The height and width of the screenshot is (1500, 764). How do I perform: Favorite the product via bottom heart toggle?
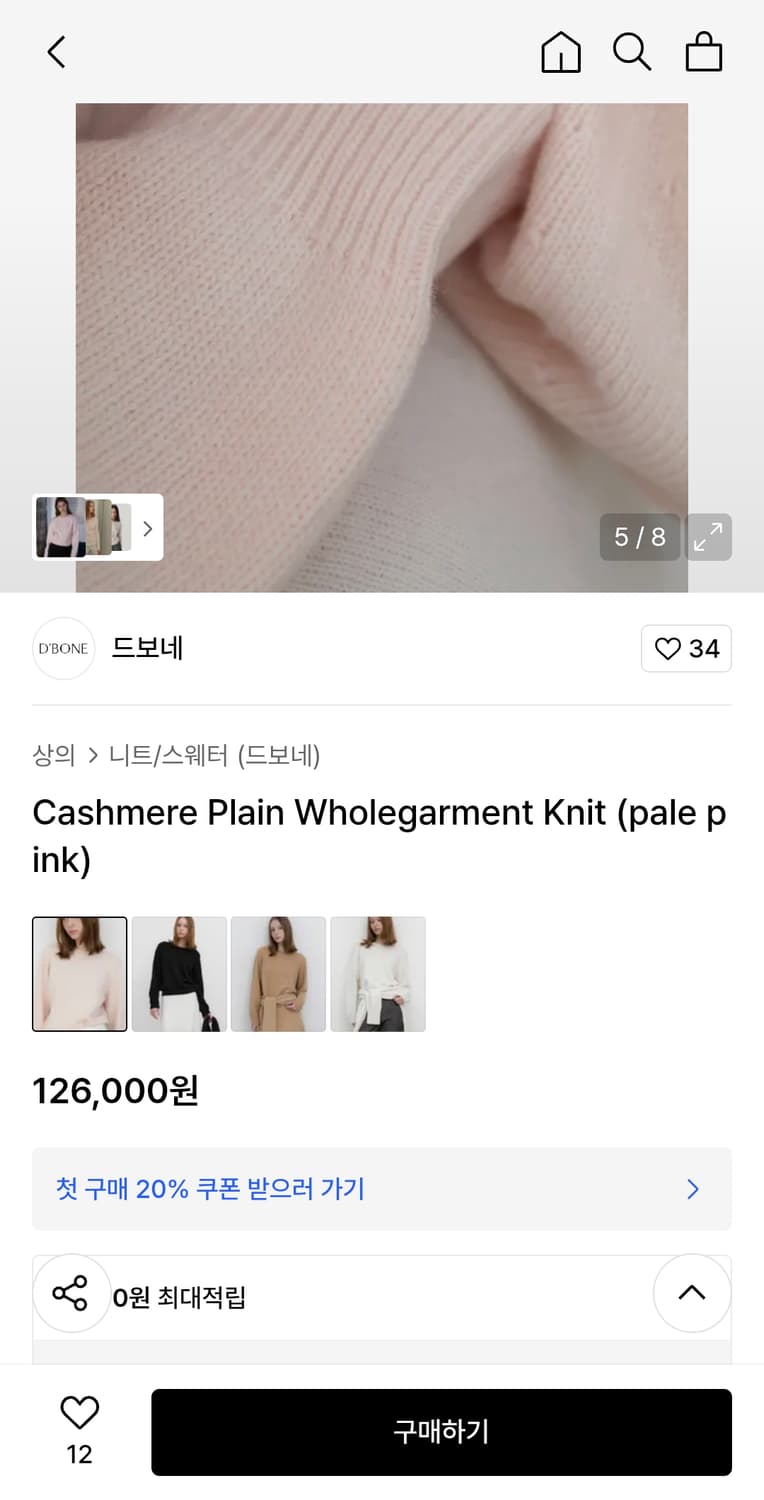click(x=79, y=1411)
